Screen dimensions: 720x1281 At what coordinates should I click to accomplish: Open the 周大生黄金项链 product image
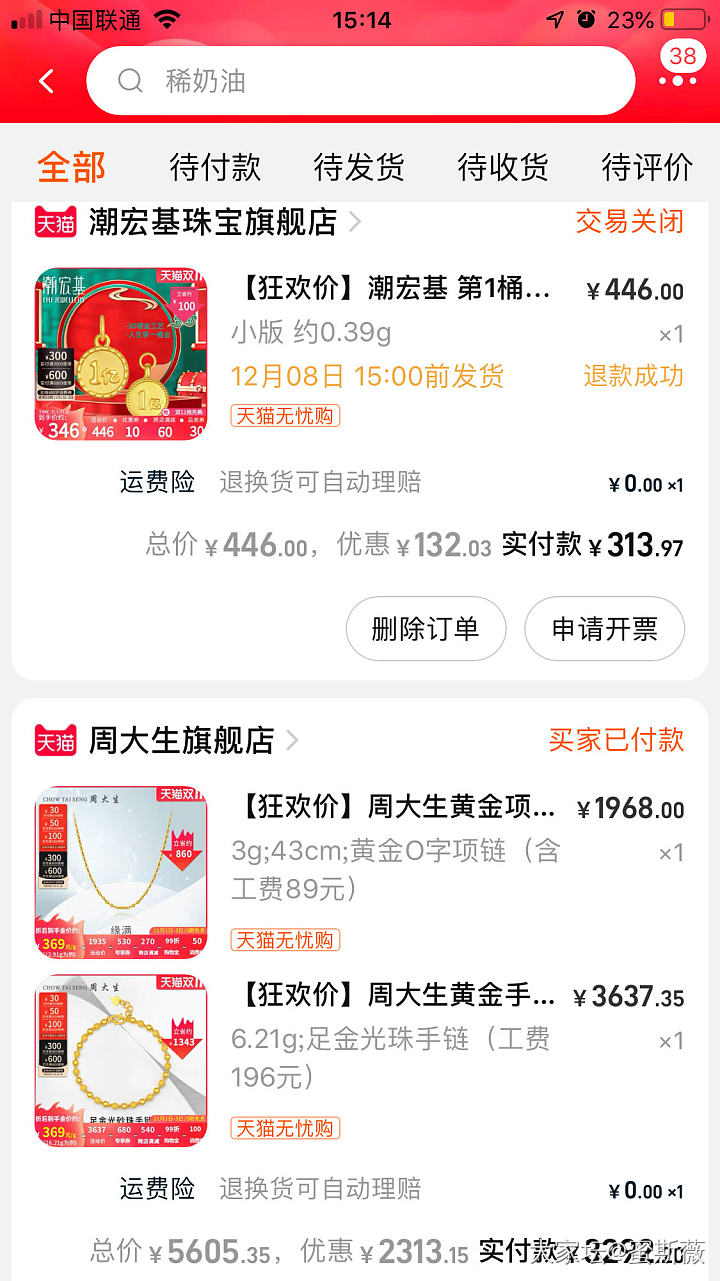[121, 873]
